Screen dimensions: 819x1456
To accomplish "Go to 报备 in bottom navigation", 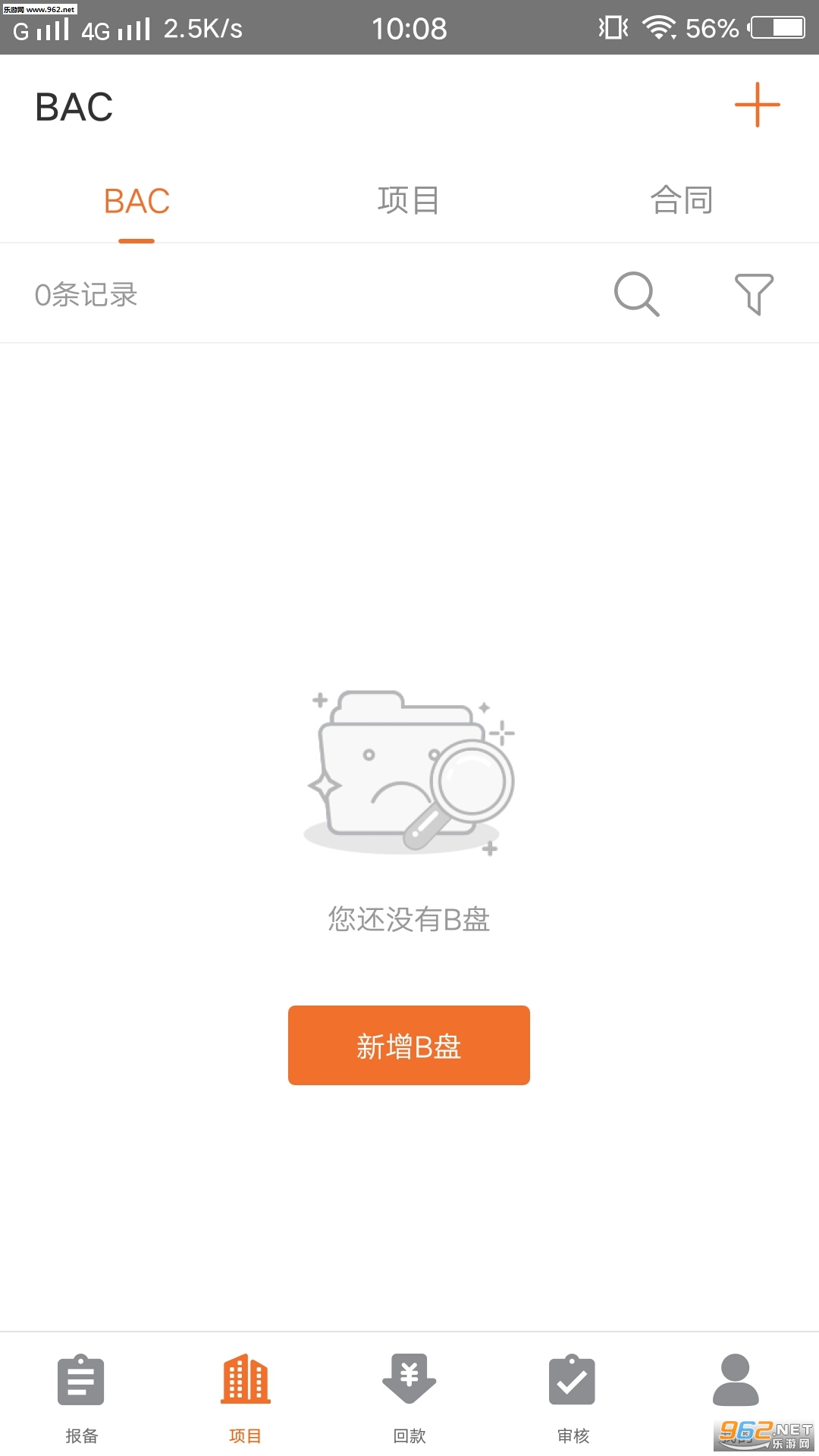I will (x=81, y=1395).
